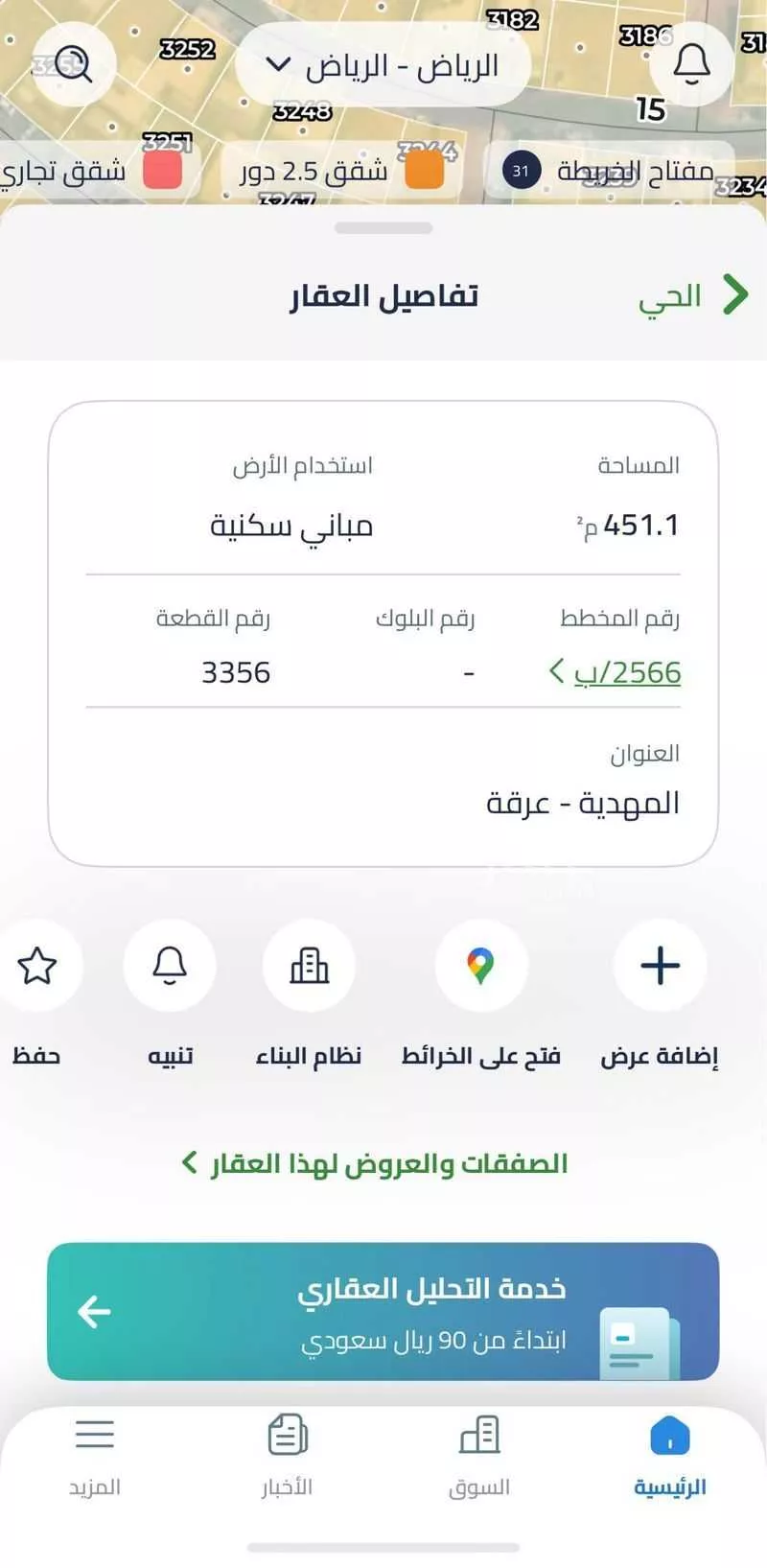Open the المزيد more menu icon
This screenshot has width=767, height=1568.
95,1435
